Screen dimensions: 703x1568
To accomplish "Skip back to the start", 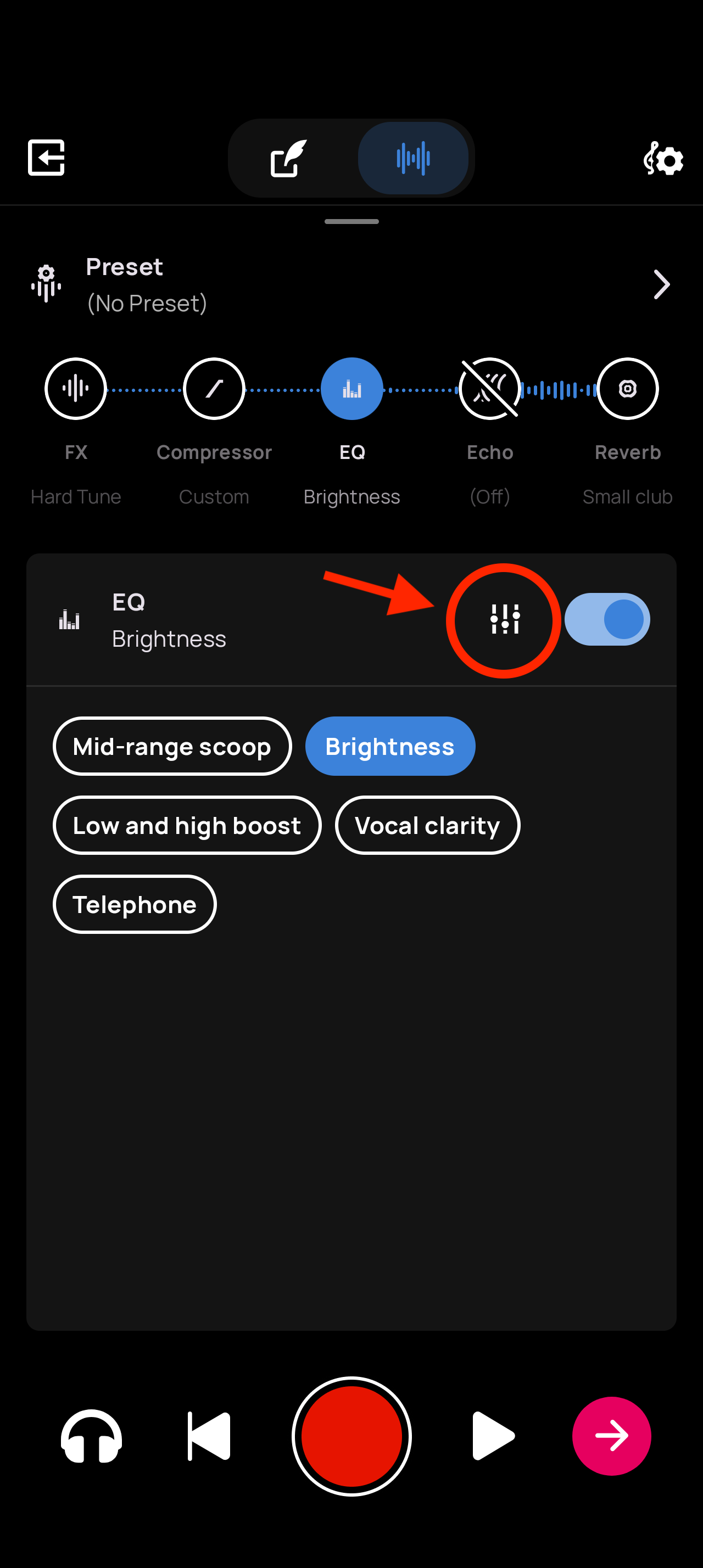I will click(209, 1437).
